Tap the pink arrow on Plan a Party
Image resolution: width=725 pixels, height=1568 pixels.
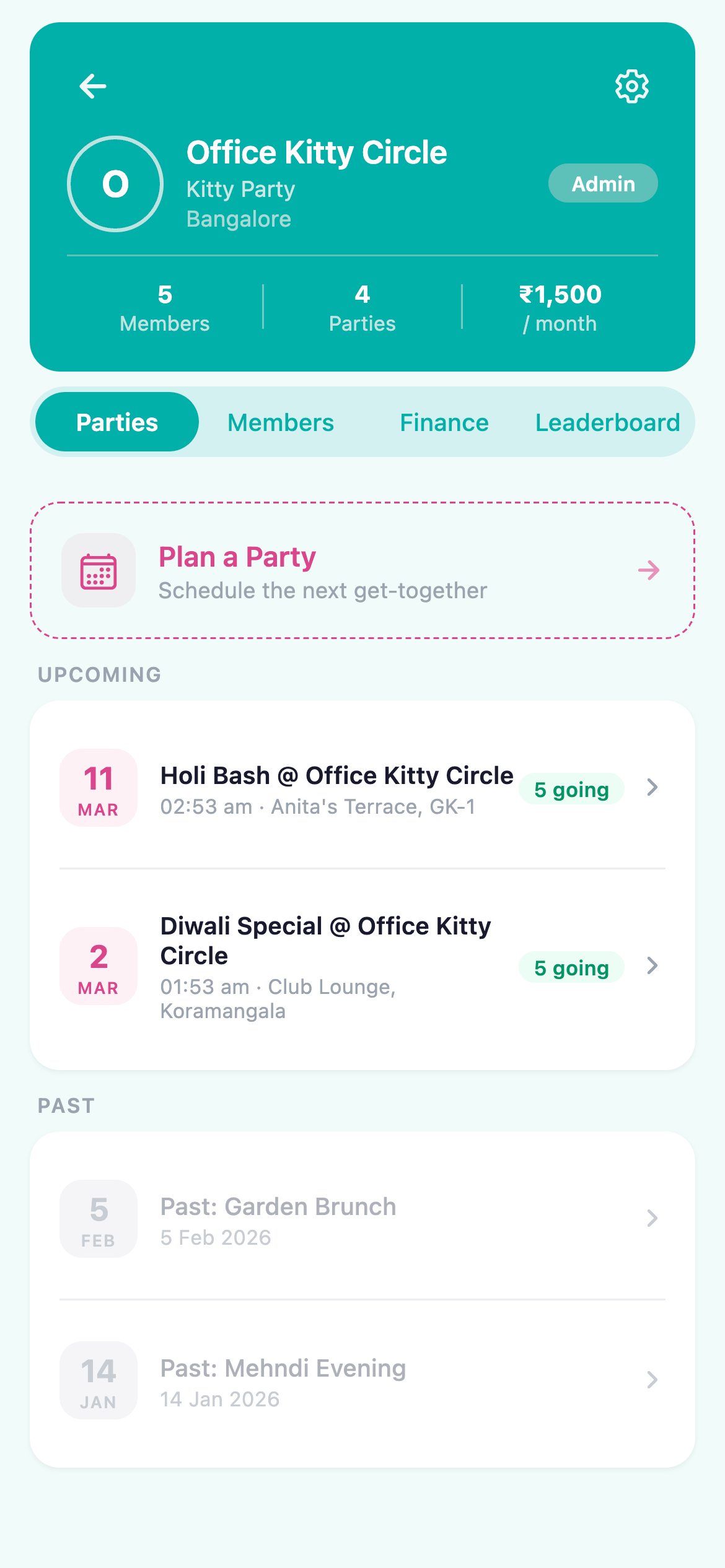point(649,571)
